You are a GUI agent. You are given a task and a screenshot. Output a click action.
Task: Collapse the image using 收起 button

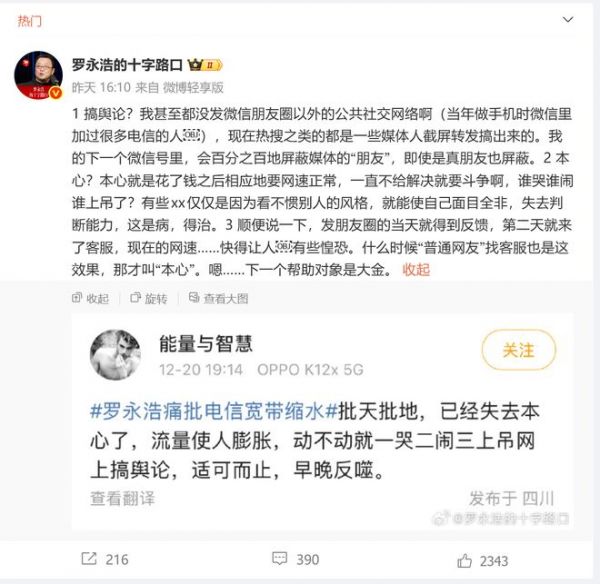pos(91,298)
